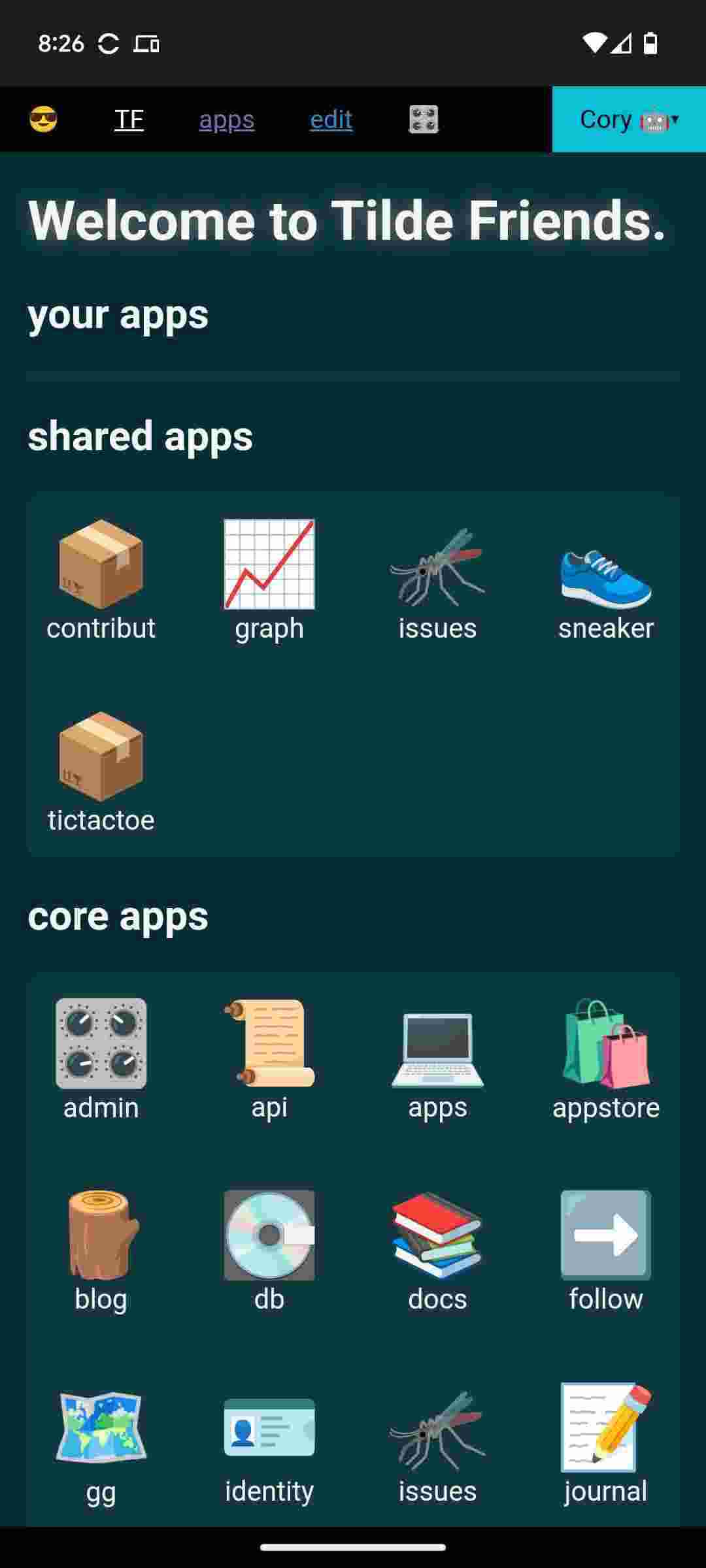
Task: Launch the appstore shopping-bags app
Action: point(605,1052)
